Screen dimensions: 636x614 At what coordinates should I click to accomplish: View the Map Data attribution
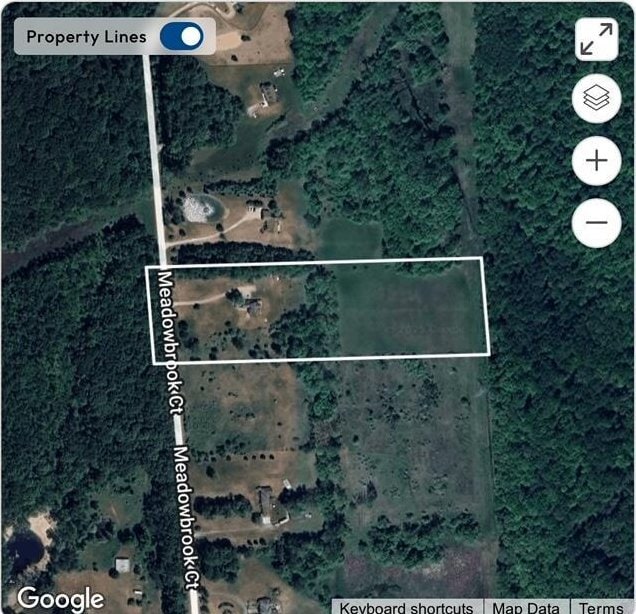point(526,607)
